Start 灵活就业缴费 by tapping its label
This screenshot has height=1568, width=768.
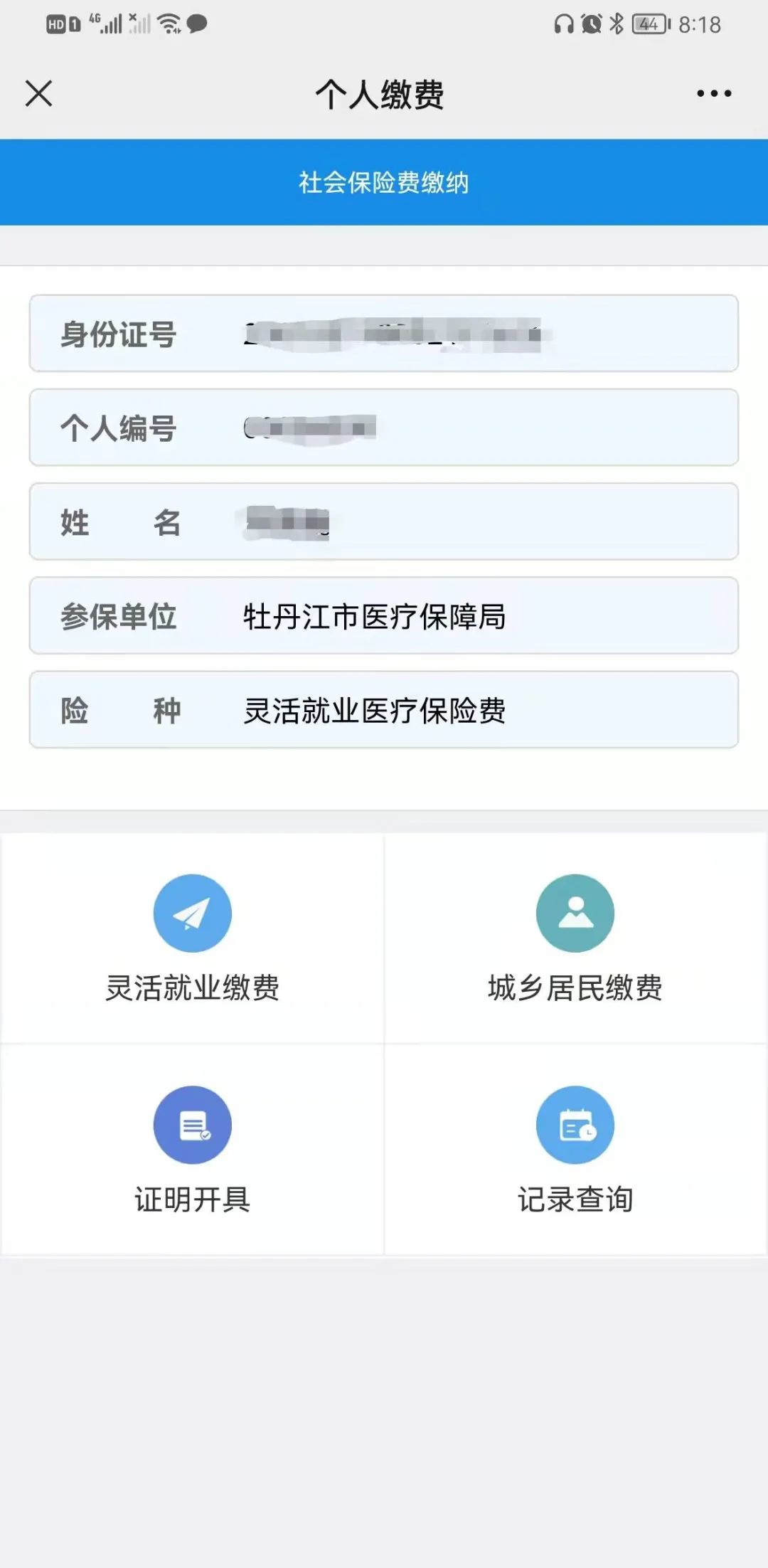pyautogui.click(x=192, y=989)
